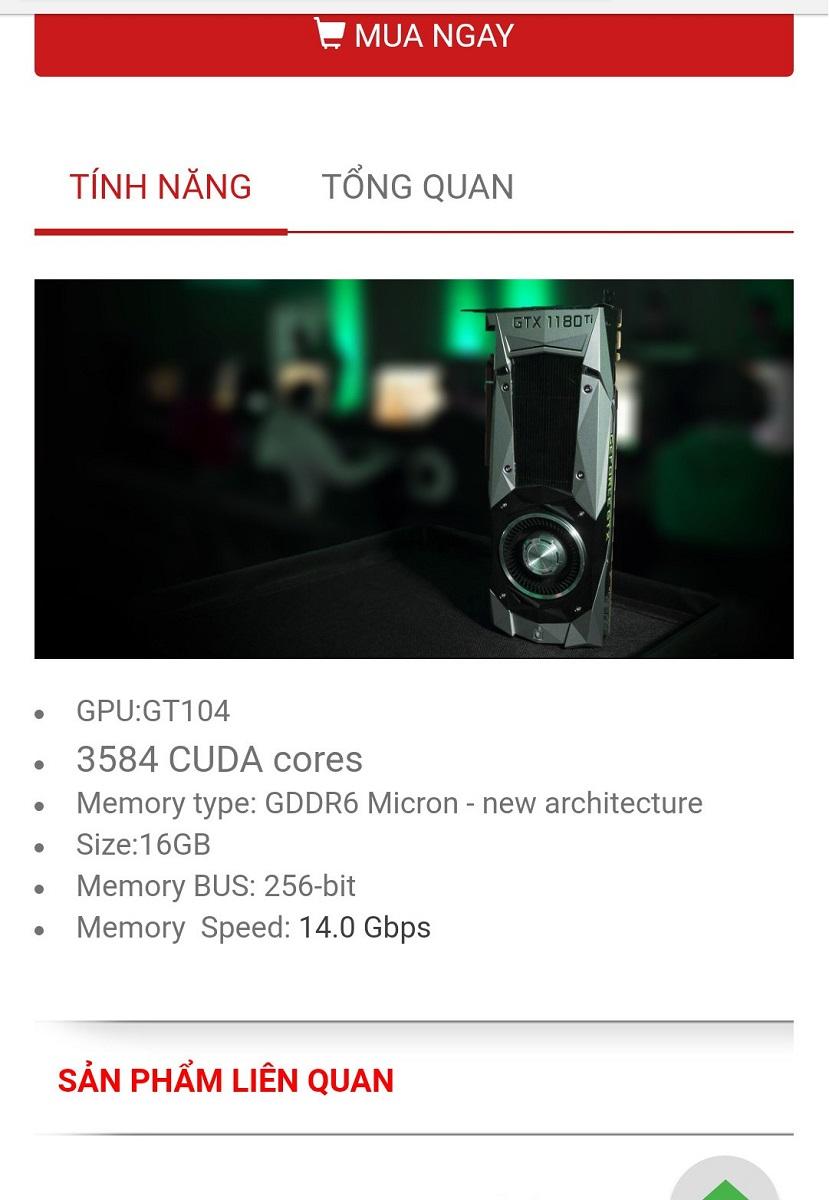Tap the bullet before Memory BUS: 256-bit
The image size is (829, 1200).
click(x=41, y=886)
